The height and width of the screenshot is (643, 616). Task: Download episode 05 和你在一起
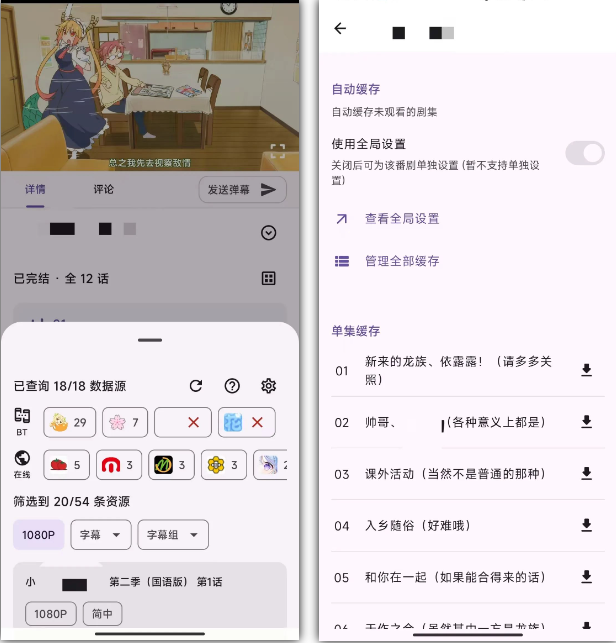click(x=587, y=577)
